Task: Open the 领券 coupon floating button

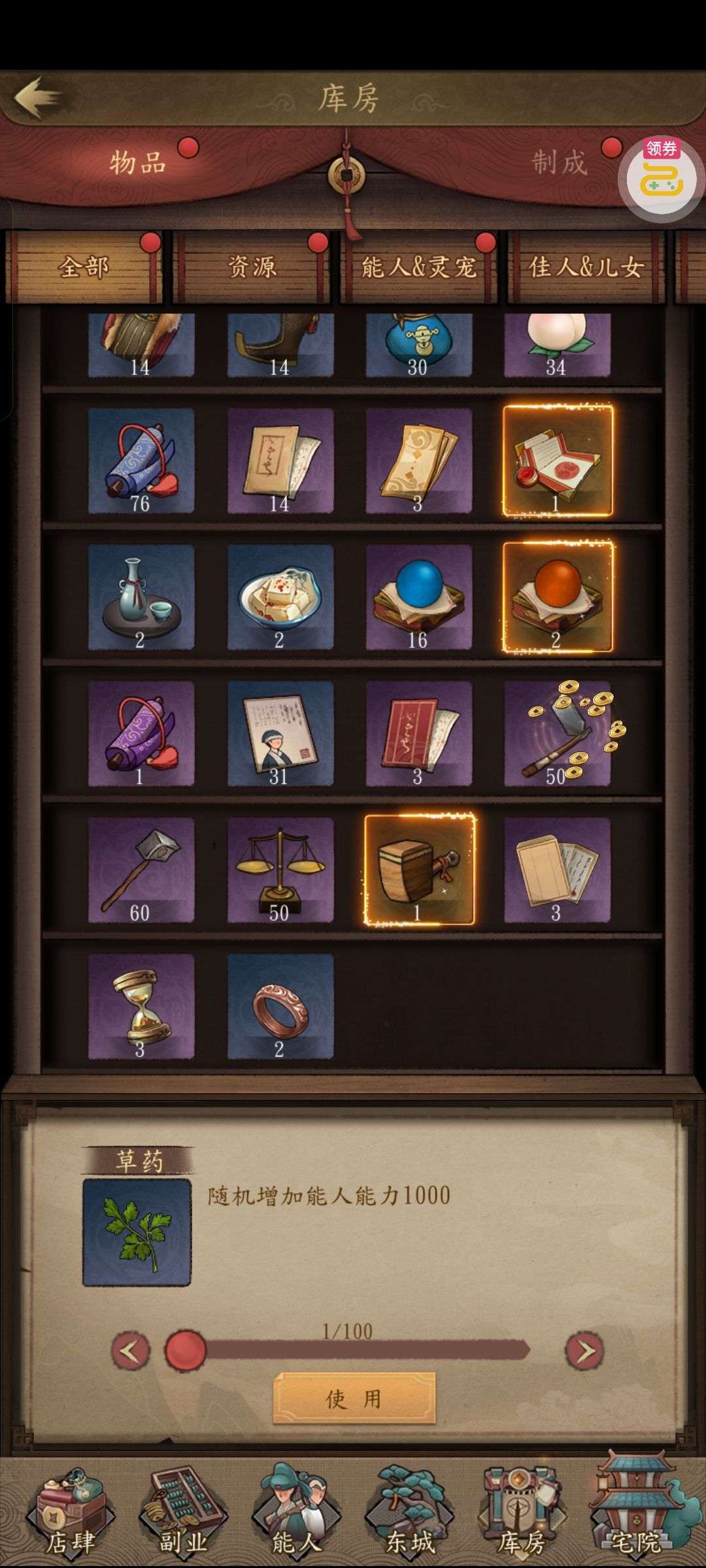Action: pos(661,176)
